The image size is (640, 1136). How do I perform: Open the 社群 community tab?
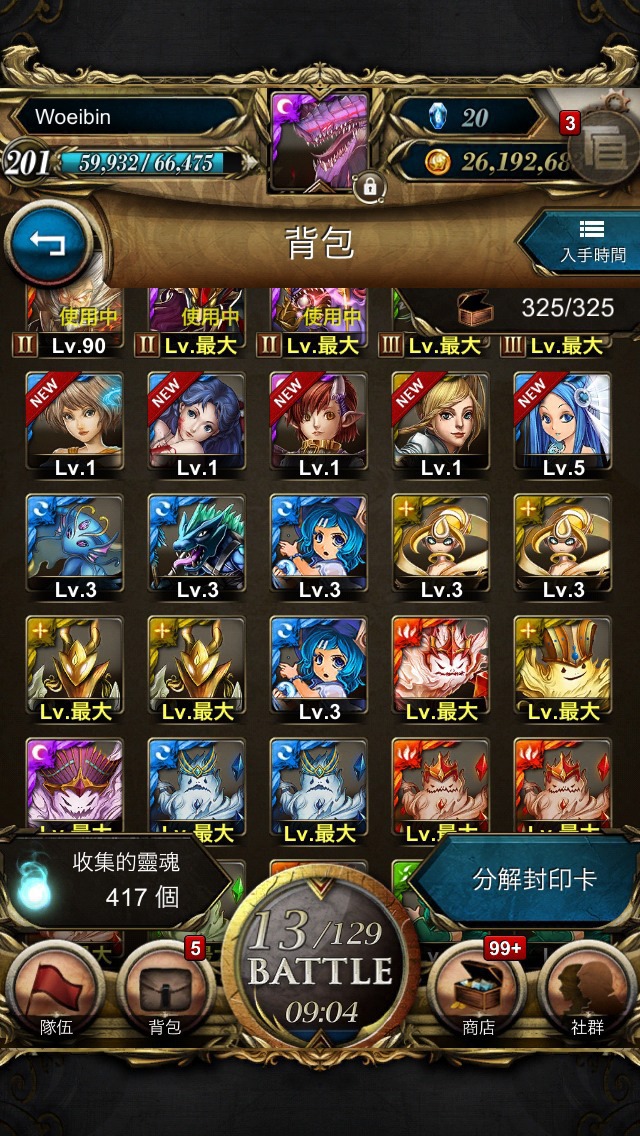tap(586, 990)
